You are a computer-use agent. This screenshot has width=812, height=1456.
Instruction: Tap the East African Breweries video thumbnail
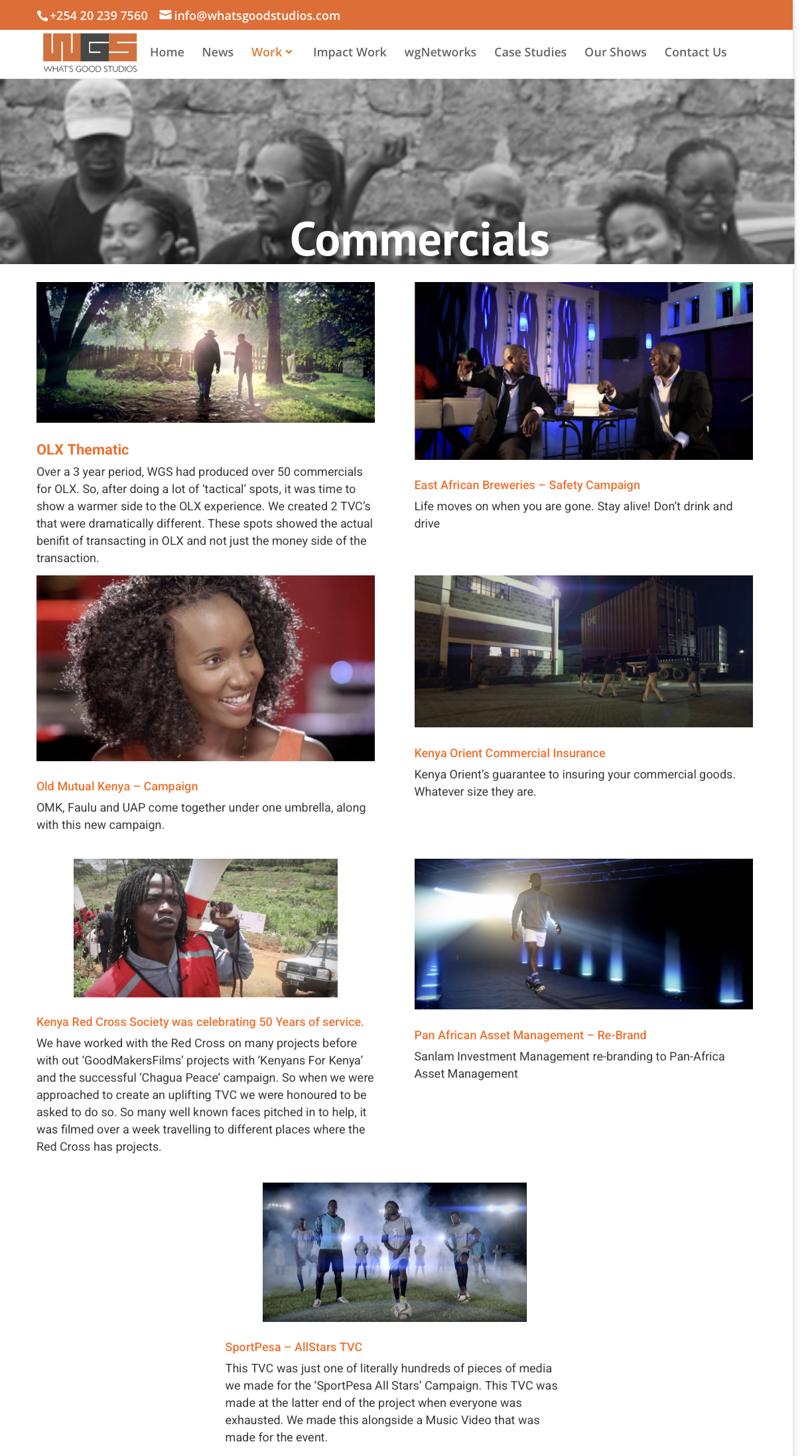[583, 370]
